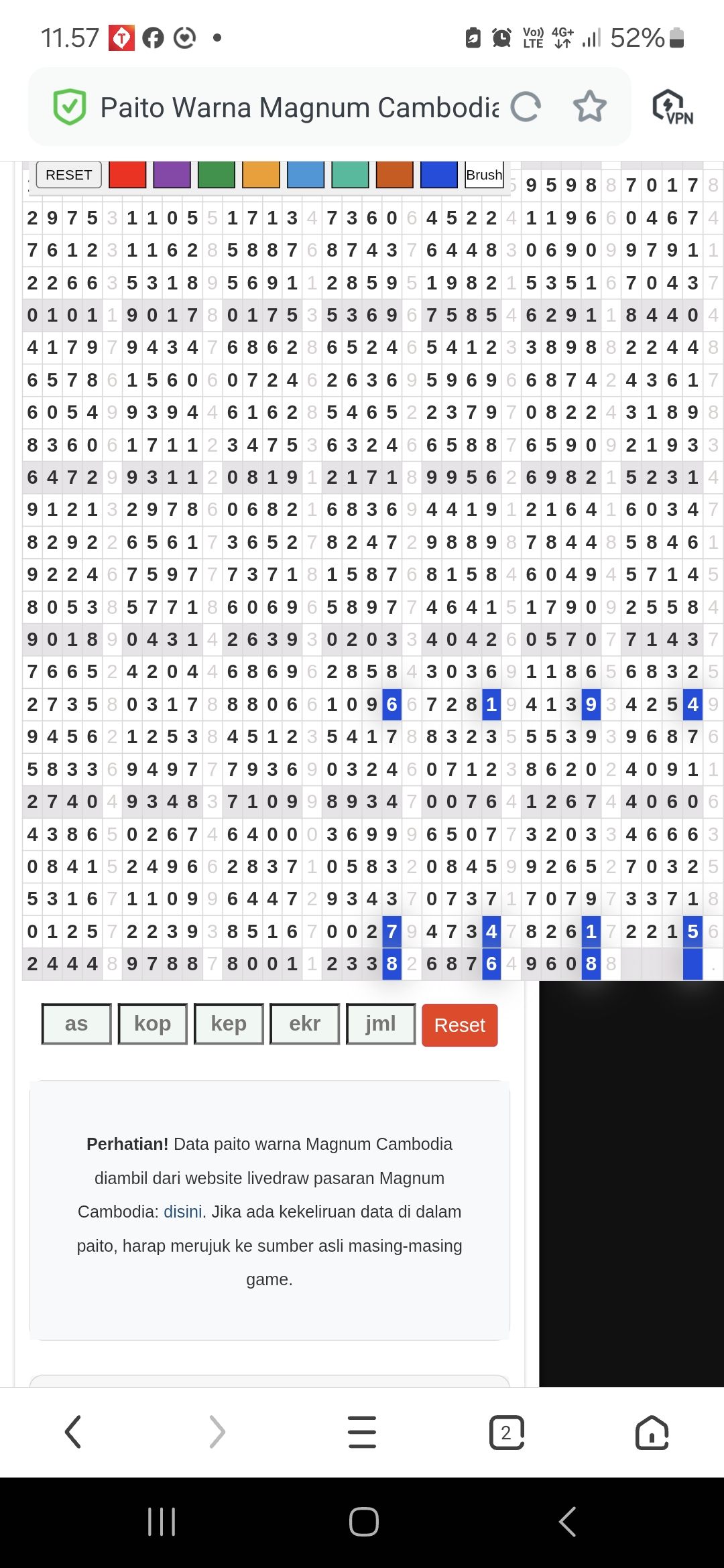Choose the brown color swatch
Image resolution: width=724 pixels, height=1568 pixels.
point(395,175)
